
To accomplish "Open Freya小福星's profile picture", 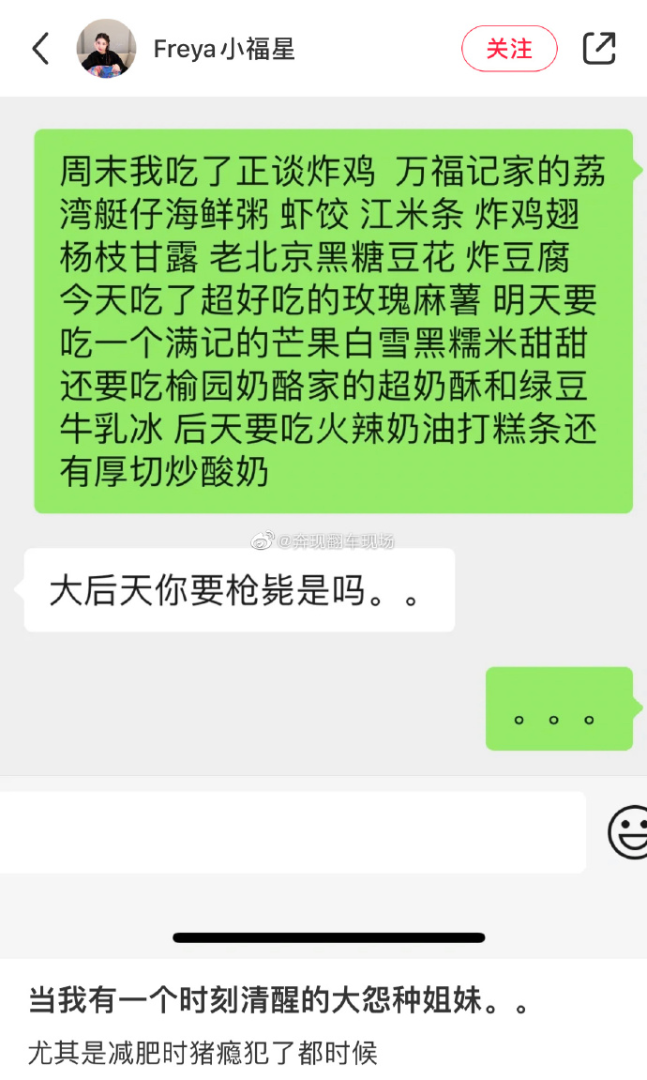I will (106, 49).
